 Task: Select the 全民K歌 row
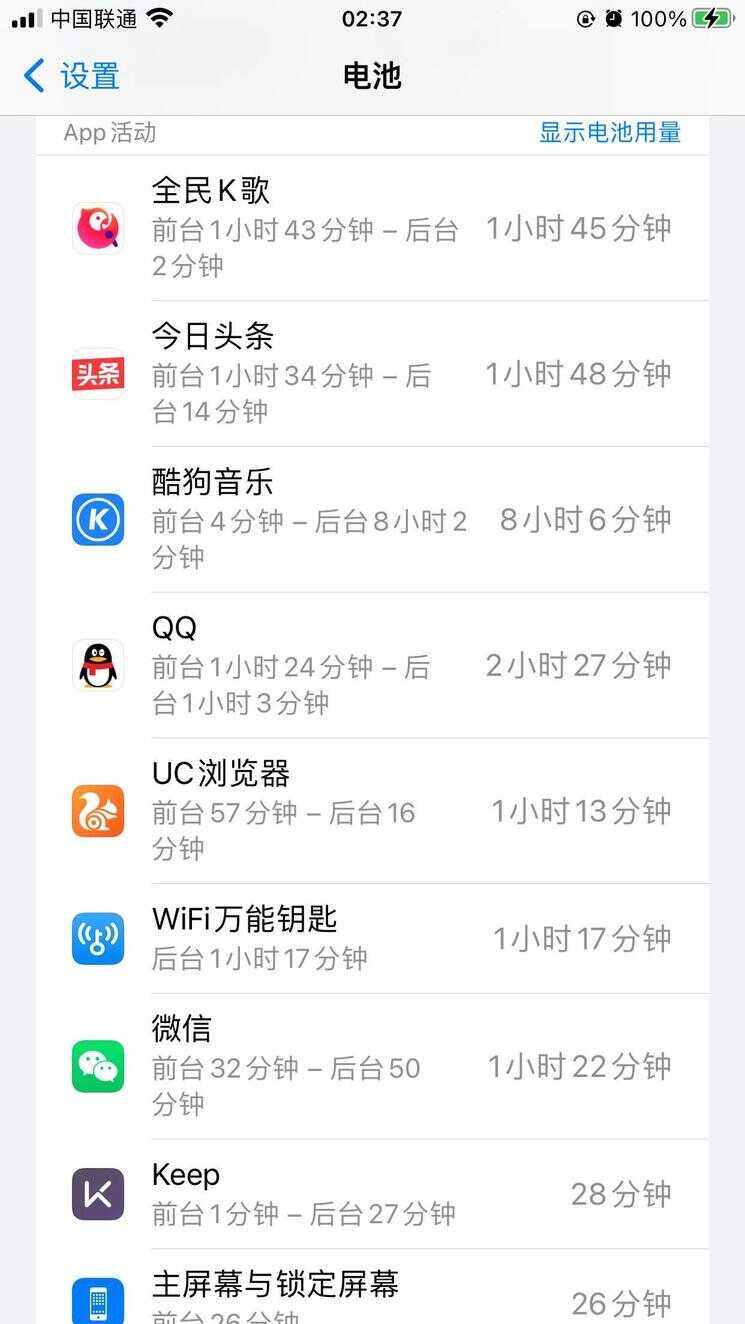click(x=372, y=228)
